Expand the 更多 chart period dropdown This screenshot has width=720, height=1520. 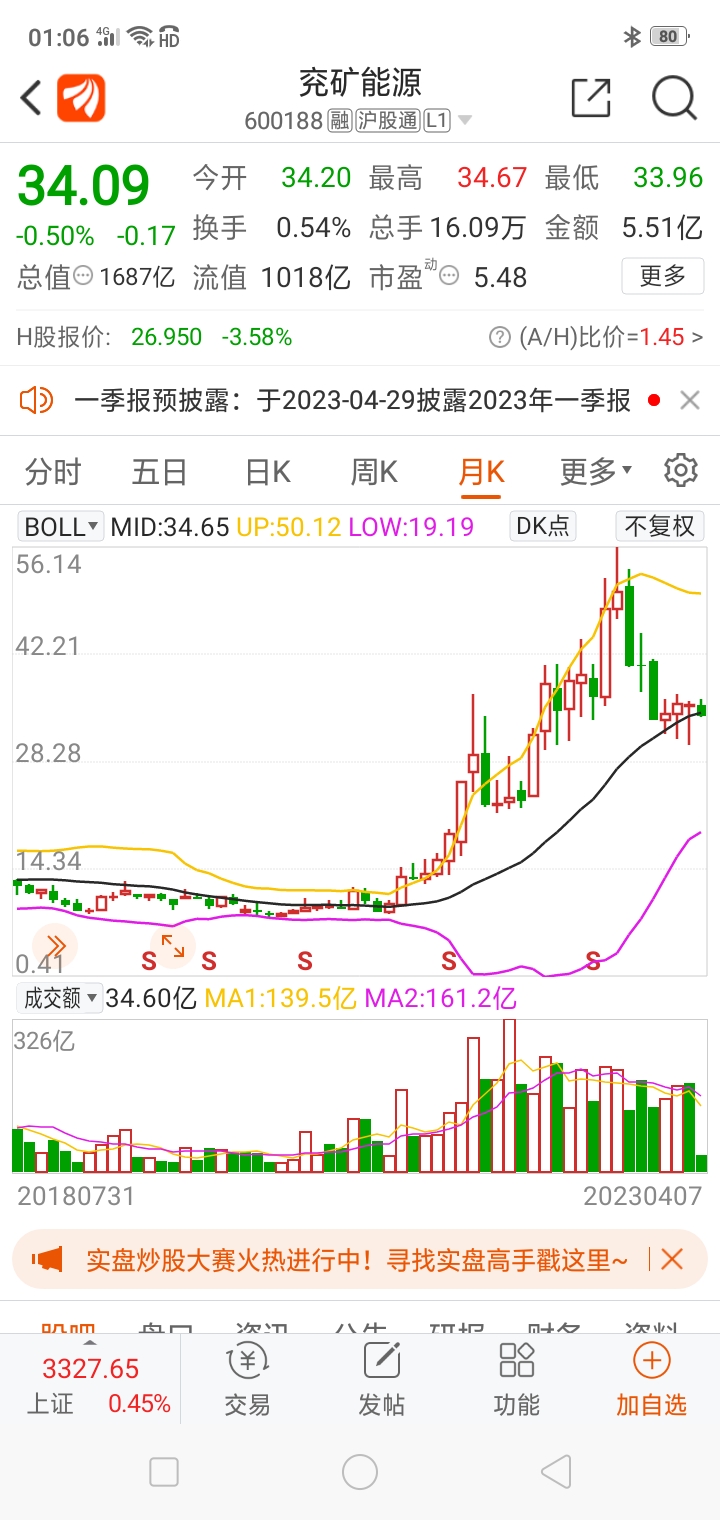596,471
